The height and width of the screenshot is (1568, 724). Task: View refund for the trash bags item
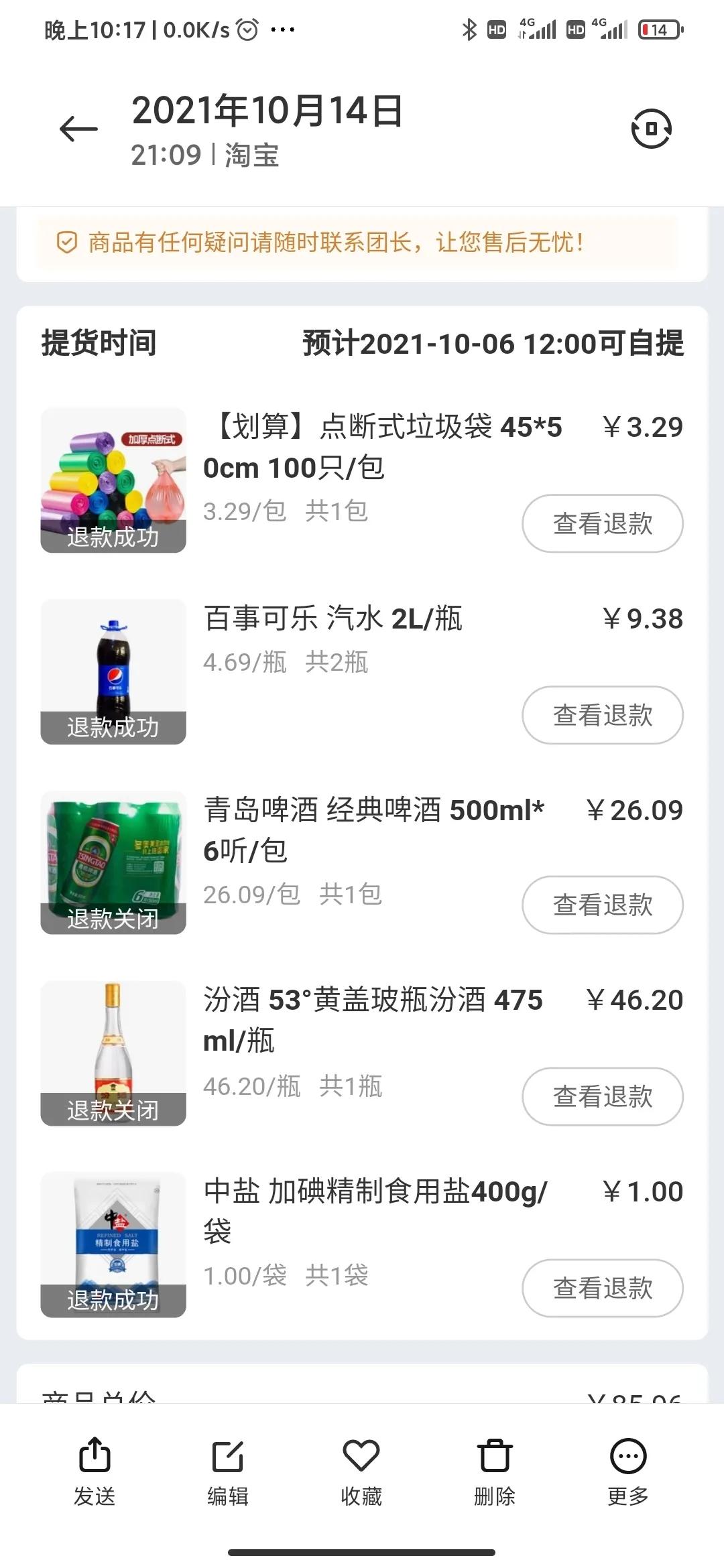[x=602, y=523]
